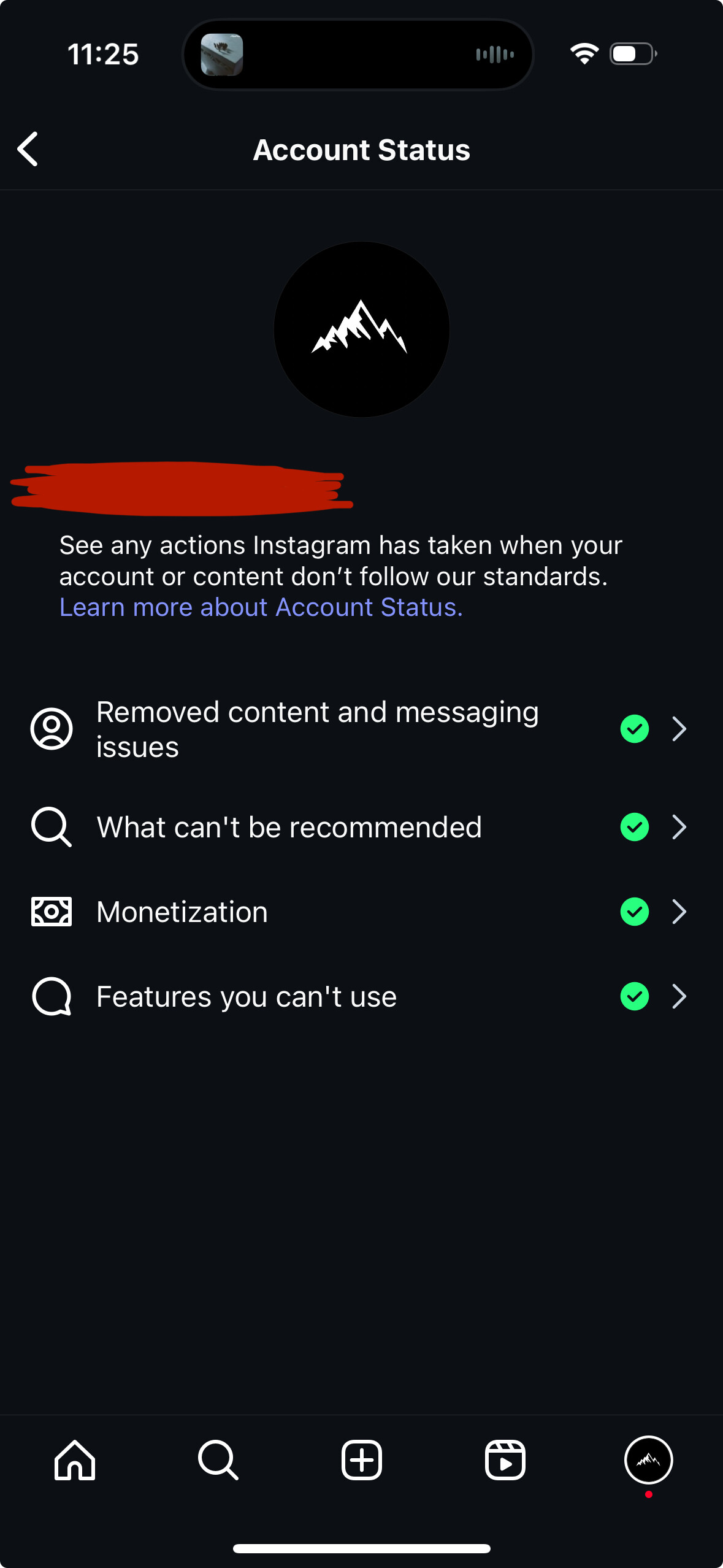Go back from Account Status
Viewport: 723px width, 1568px height.
tap(28, 149)
